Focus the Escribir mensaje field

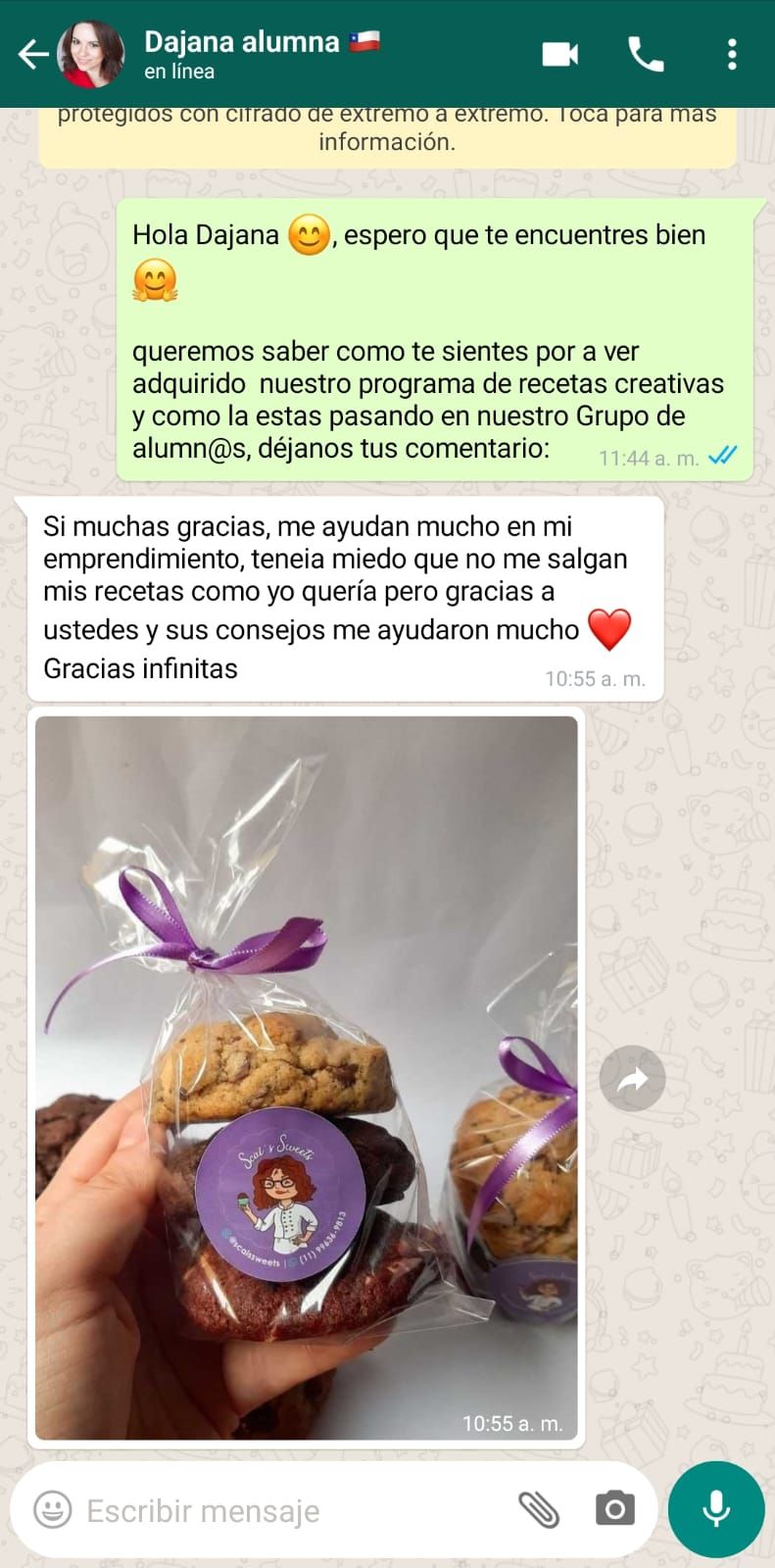tap(284, 1510)
